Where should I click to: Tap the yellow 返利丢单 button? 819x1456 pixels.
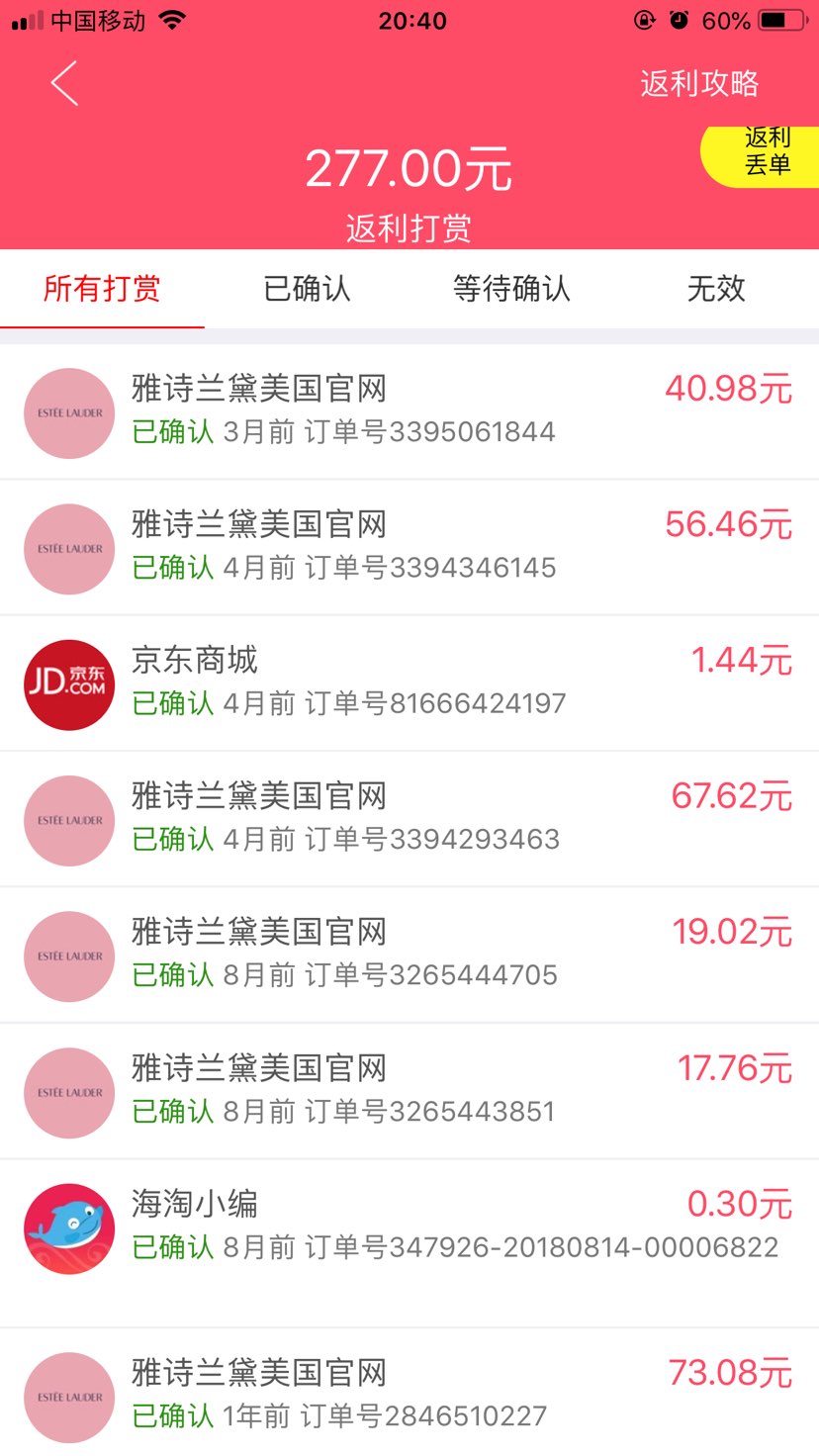pyautogui.click(x=762, y=154)
